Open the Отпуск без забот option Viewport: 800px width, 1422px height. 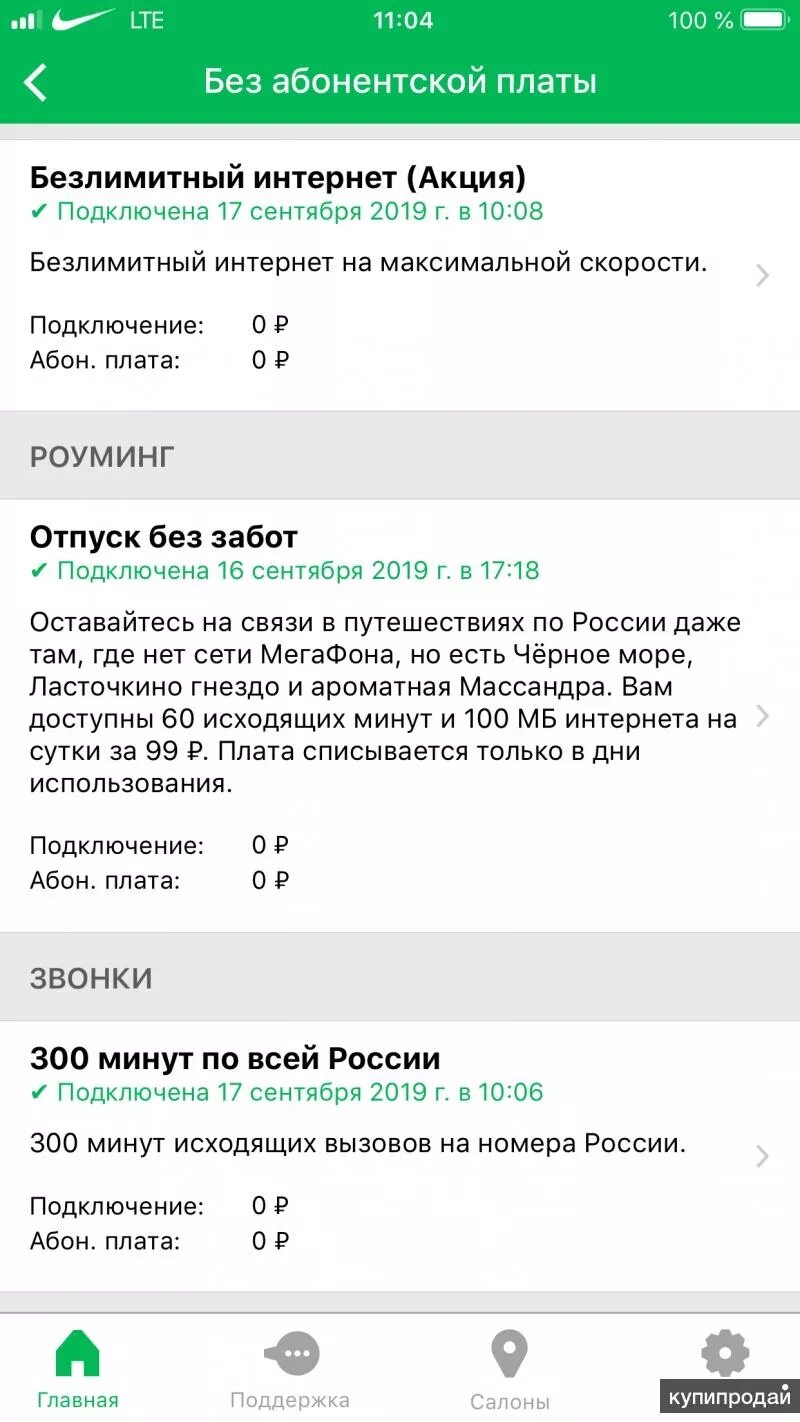click(x=400, y=715)
